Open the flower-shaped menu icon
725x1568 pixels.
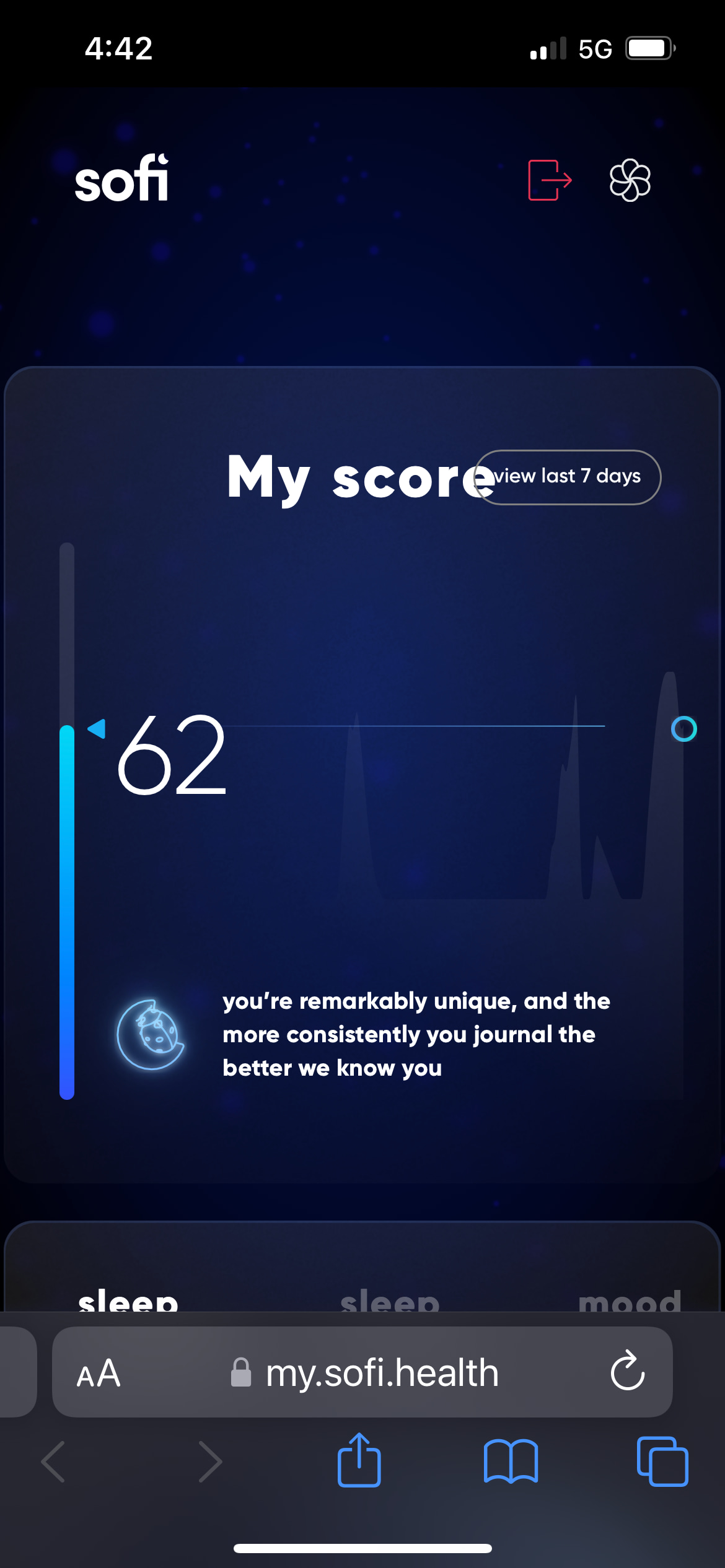pyautogui.click(x=630, y=180)
